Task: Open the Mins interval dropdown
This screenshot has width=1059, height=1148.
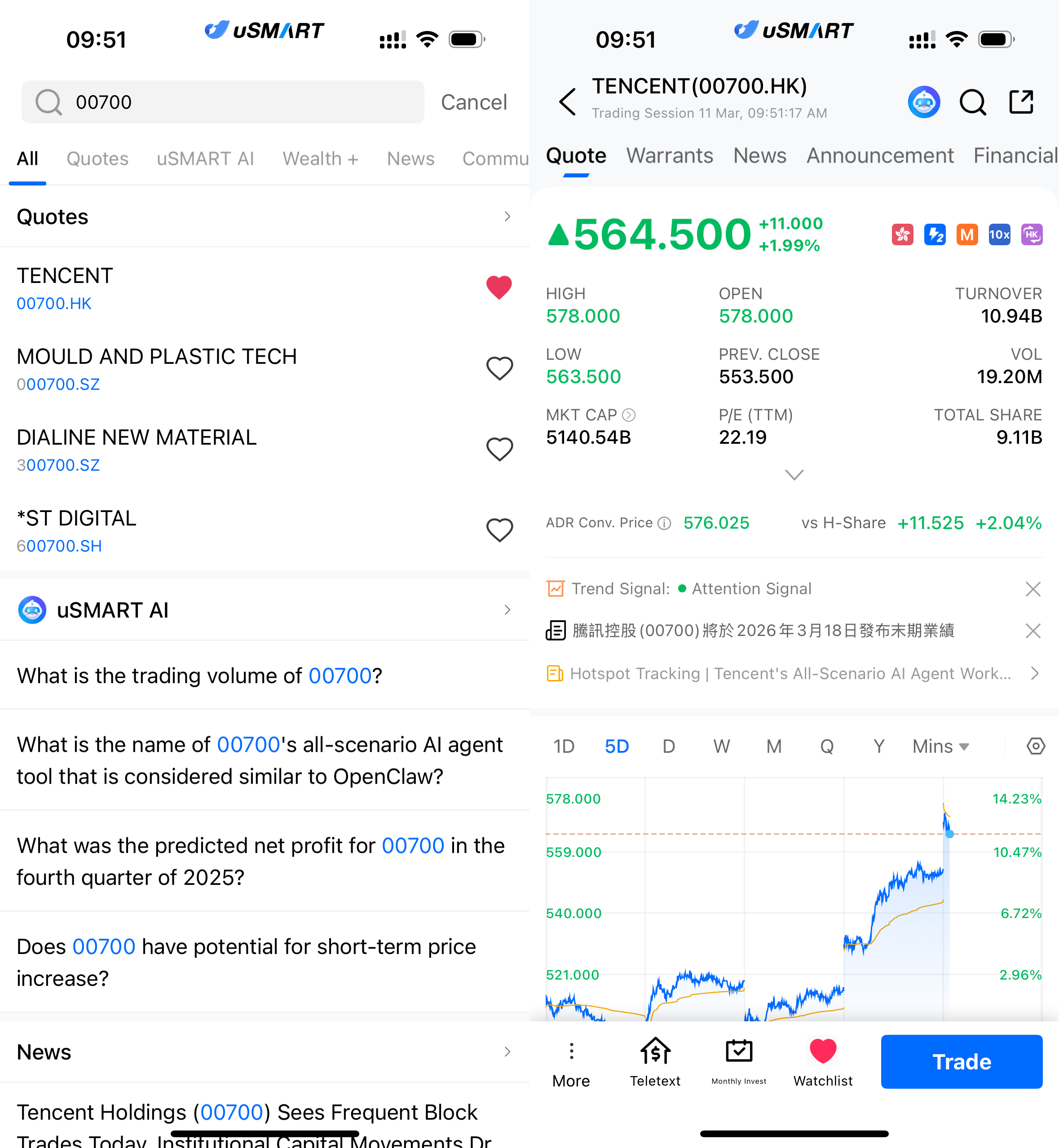Action: tap(940, 746)
